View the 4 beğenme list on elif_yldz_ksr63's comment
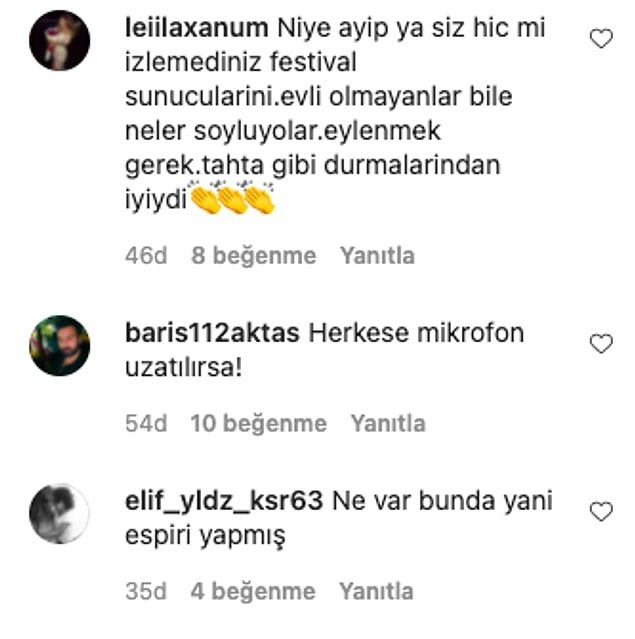Screen dimensions: 635x639 click(253, 591)
